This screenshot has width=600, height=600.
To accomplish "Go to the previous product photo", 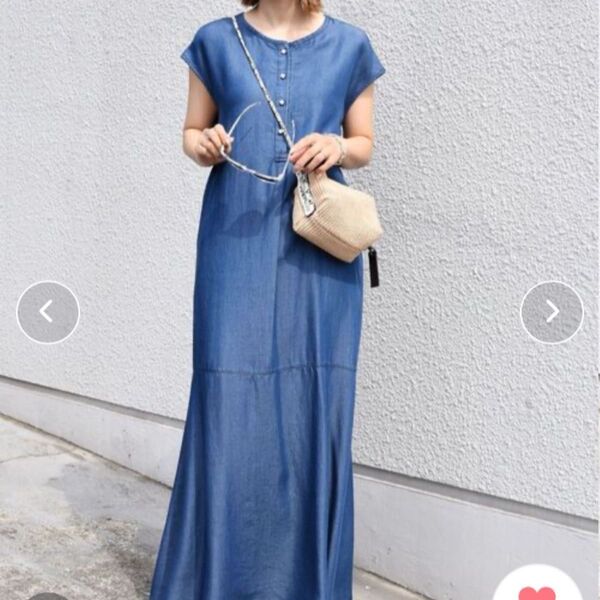I will tap(47, 312).
